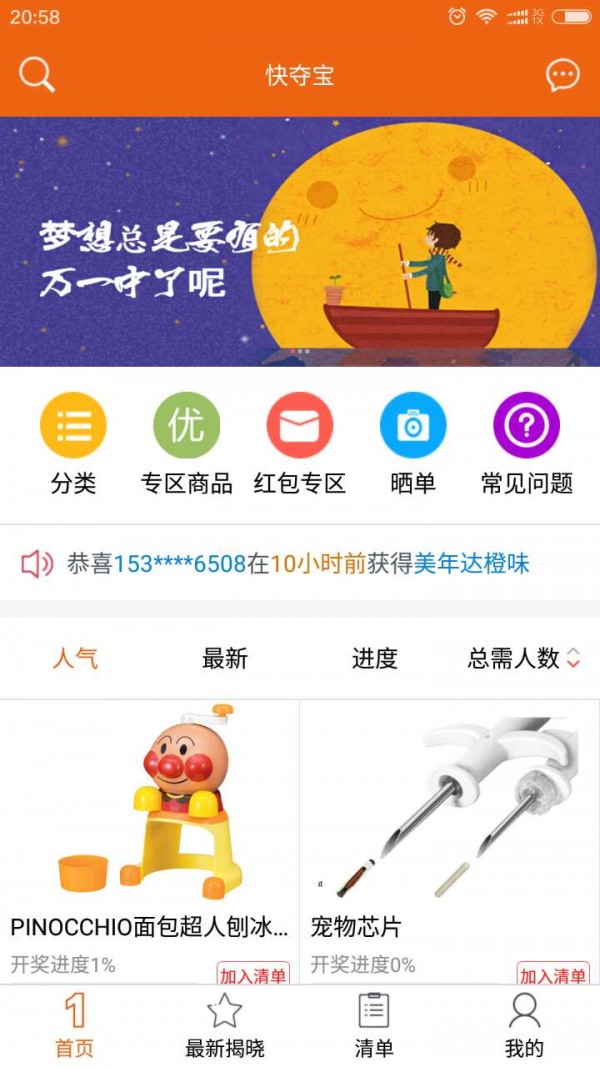
Task: Open 常见问题 FAQ
Action: pos(526,443)
